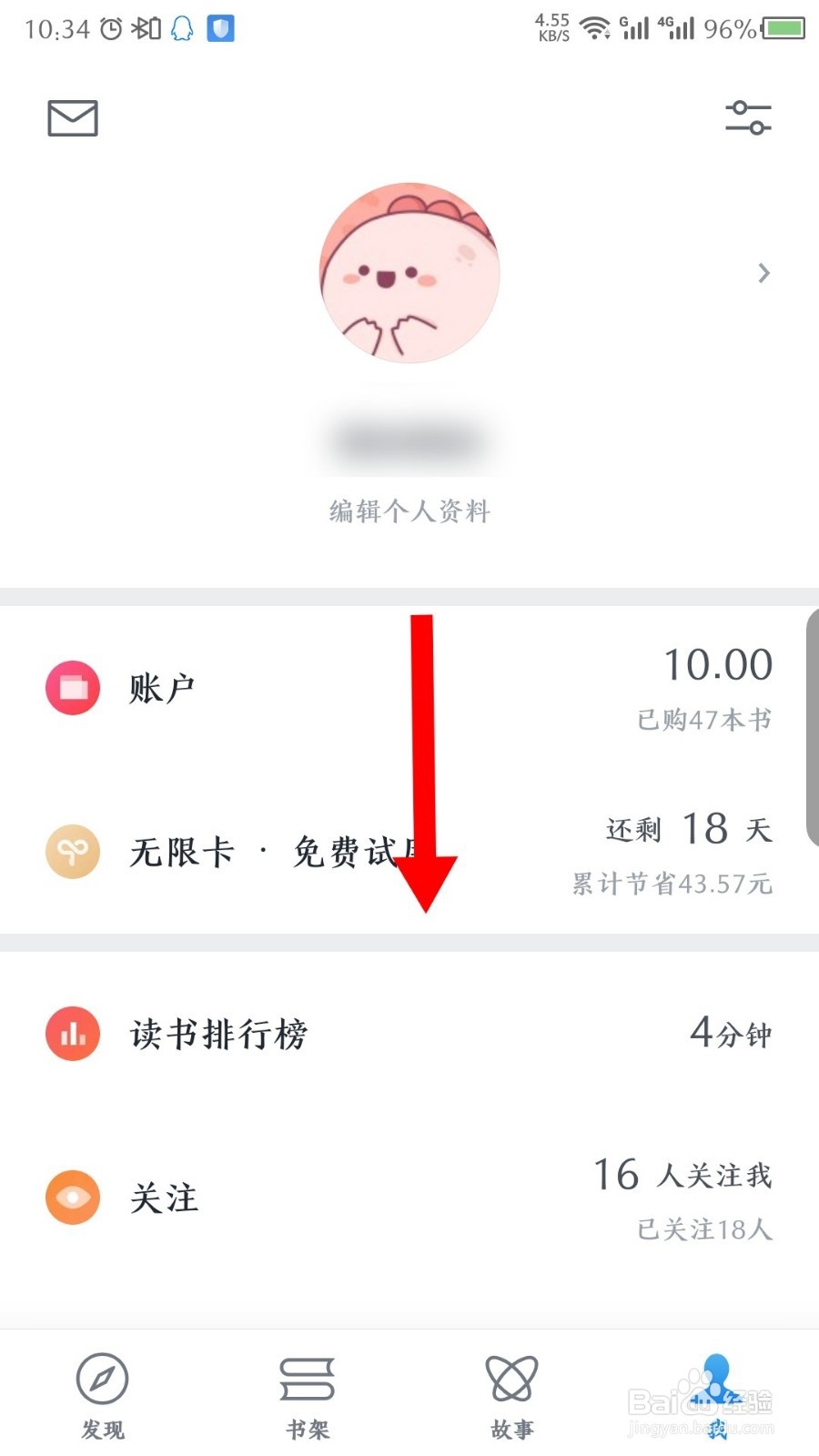The image size is (819, 1456).
Task: Open 已关注18人 following list
Action: [x=703, y=1230]
